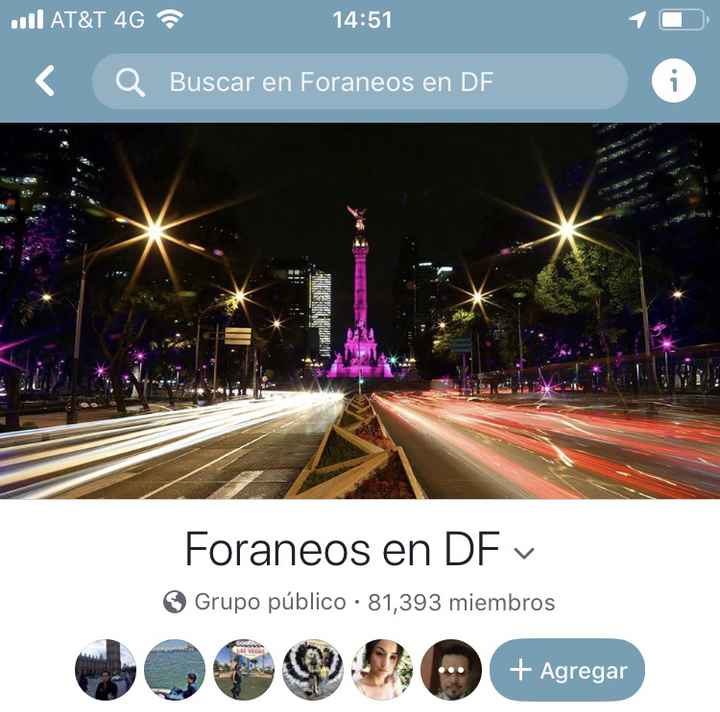Open the group info icon
Viewport: 720px width, 712px height.
(673, 82)
